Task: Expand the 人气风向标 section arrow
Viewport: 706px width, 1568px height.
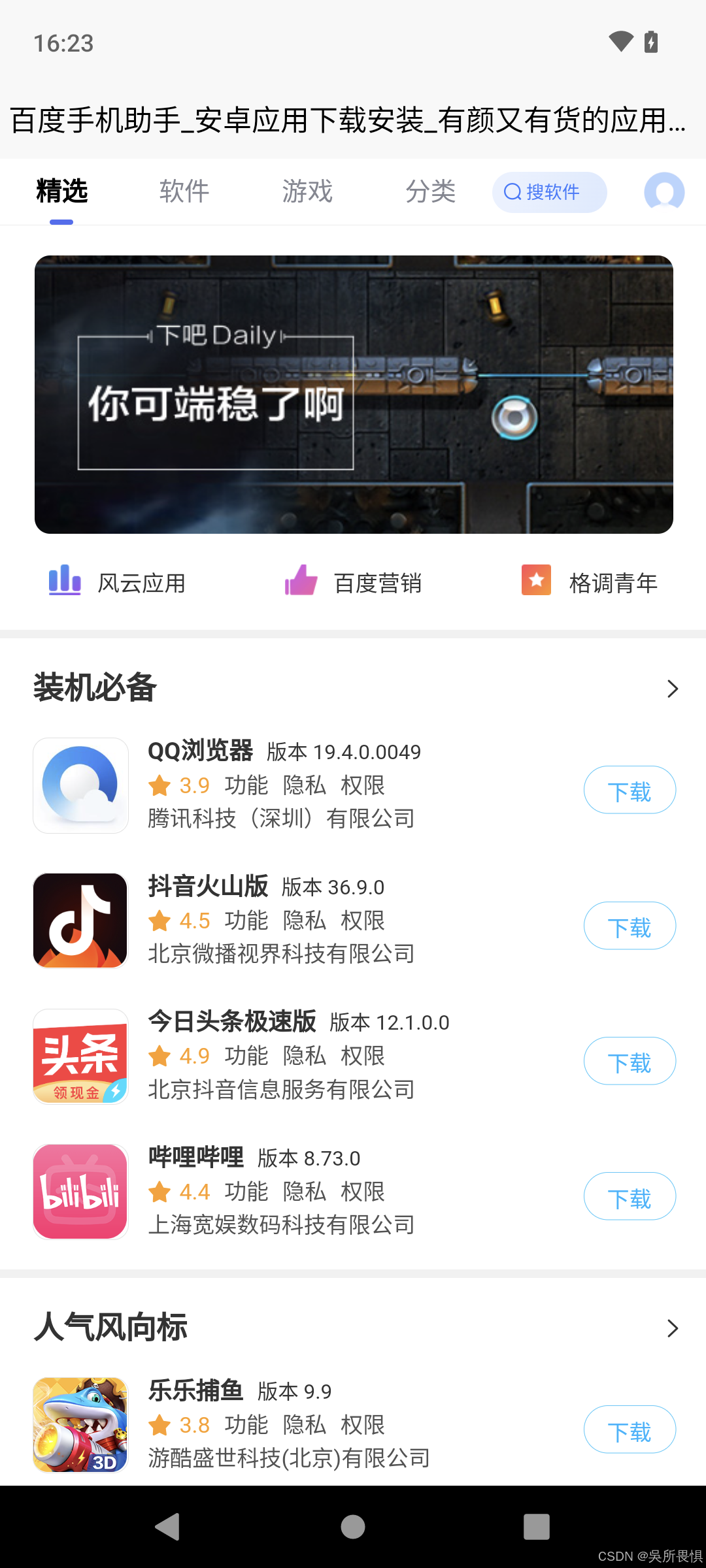Action: coord(672,1328)
